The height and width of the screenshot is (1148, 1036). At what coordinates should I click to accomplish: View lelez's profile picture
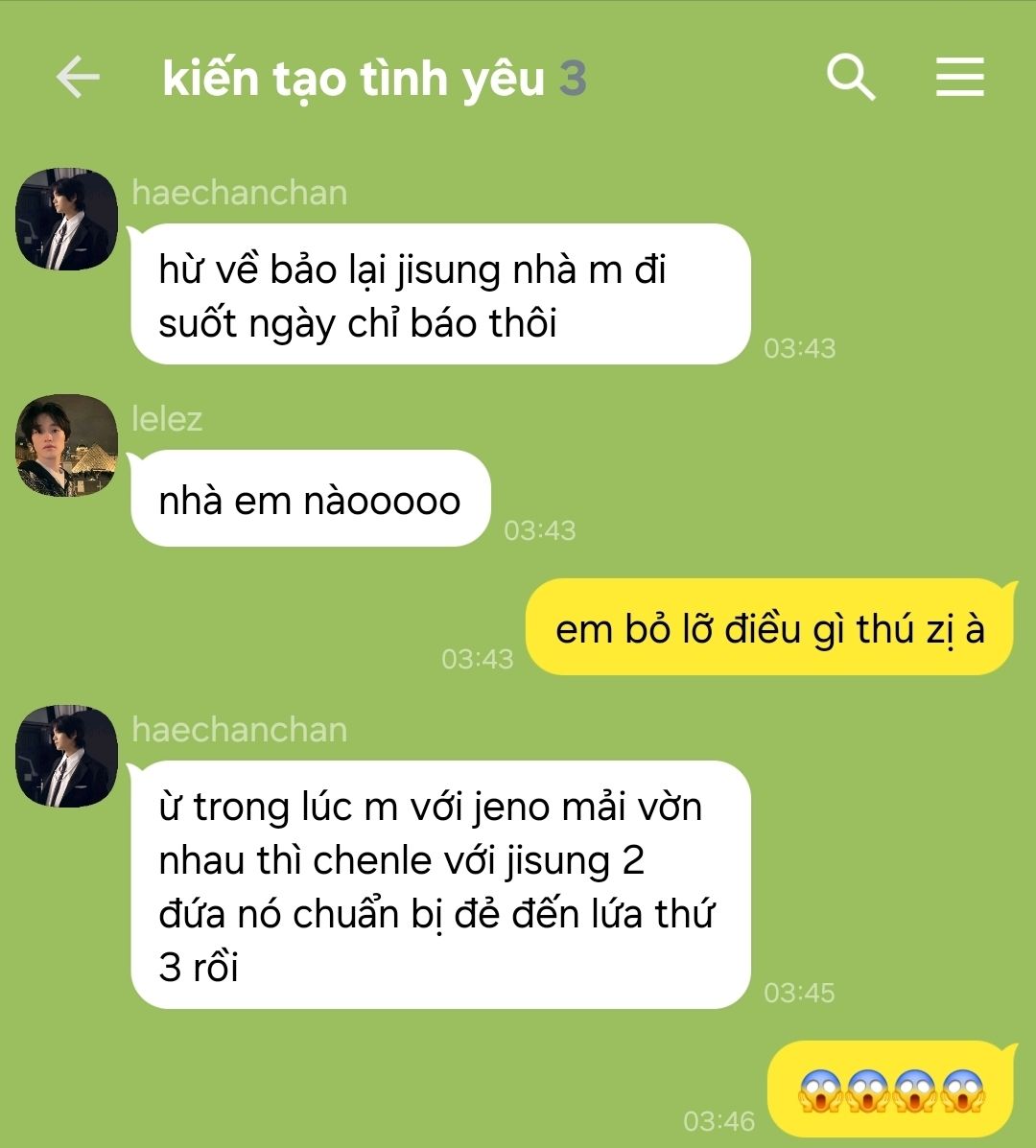tap(66, 446)
